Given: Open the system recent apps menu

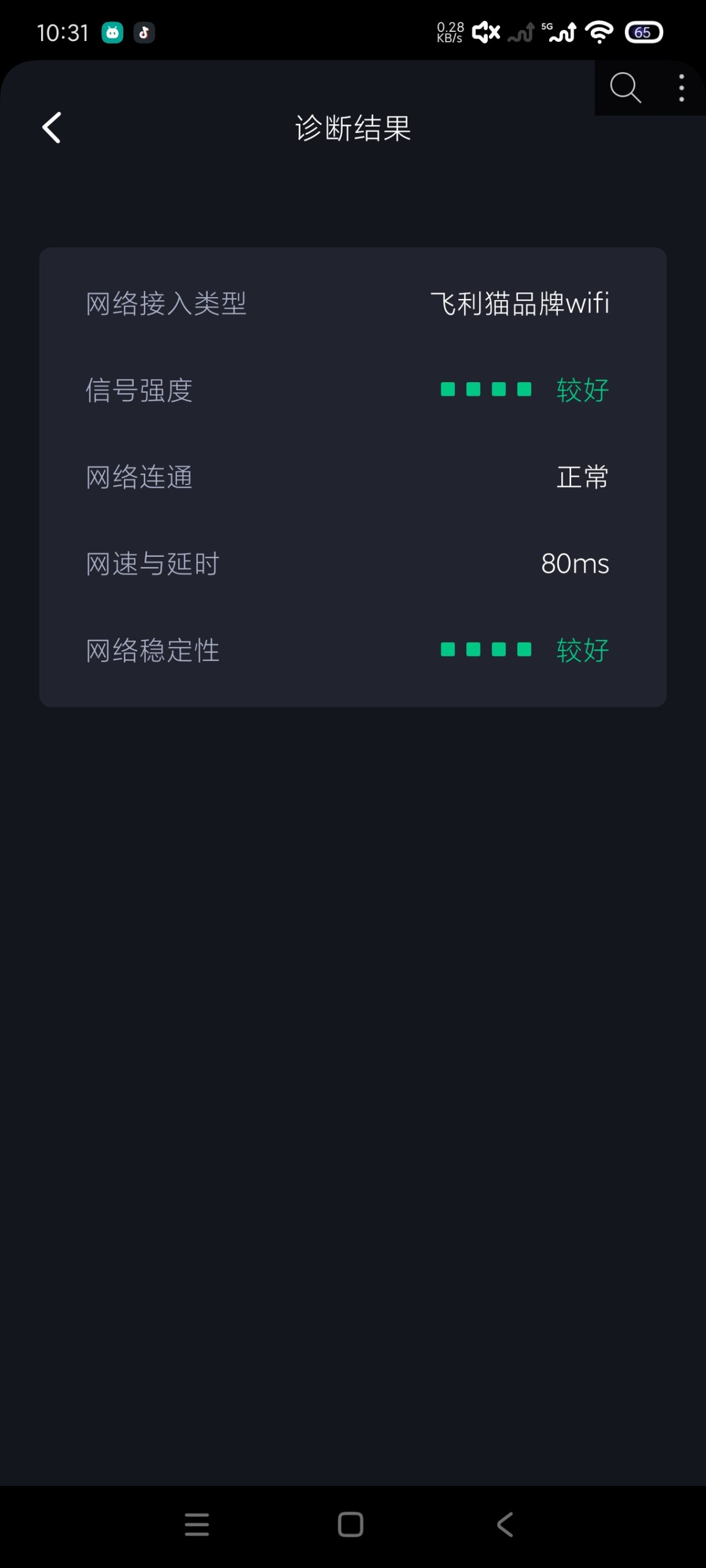Looking at the screenshot, I should point(197,1524).
